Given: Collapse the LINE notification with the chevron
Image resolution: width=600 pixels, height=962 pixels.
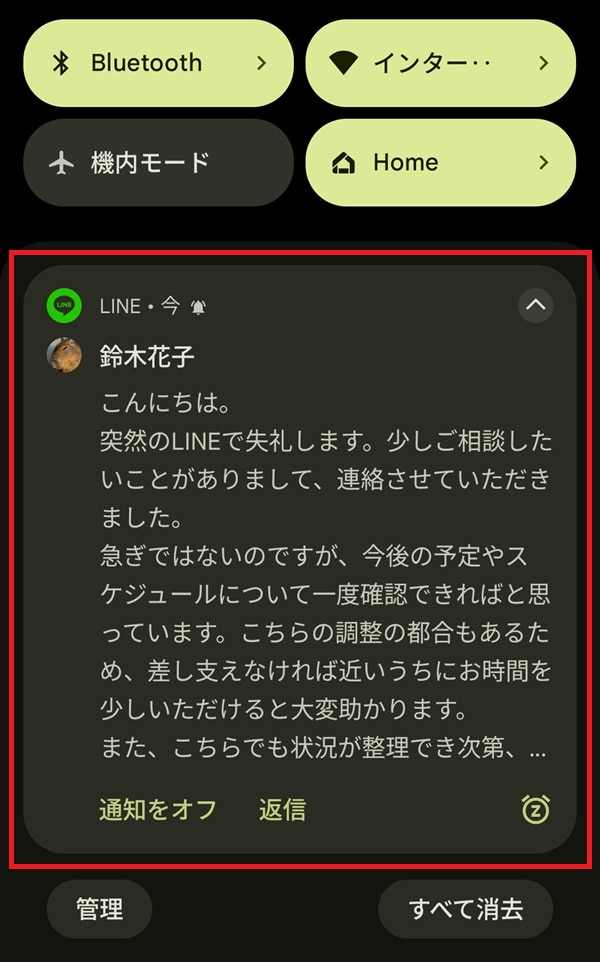Looking at the screenshot, I should point(536,306).
